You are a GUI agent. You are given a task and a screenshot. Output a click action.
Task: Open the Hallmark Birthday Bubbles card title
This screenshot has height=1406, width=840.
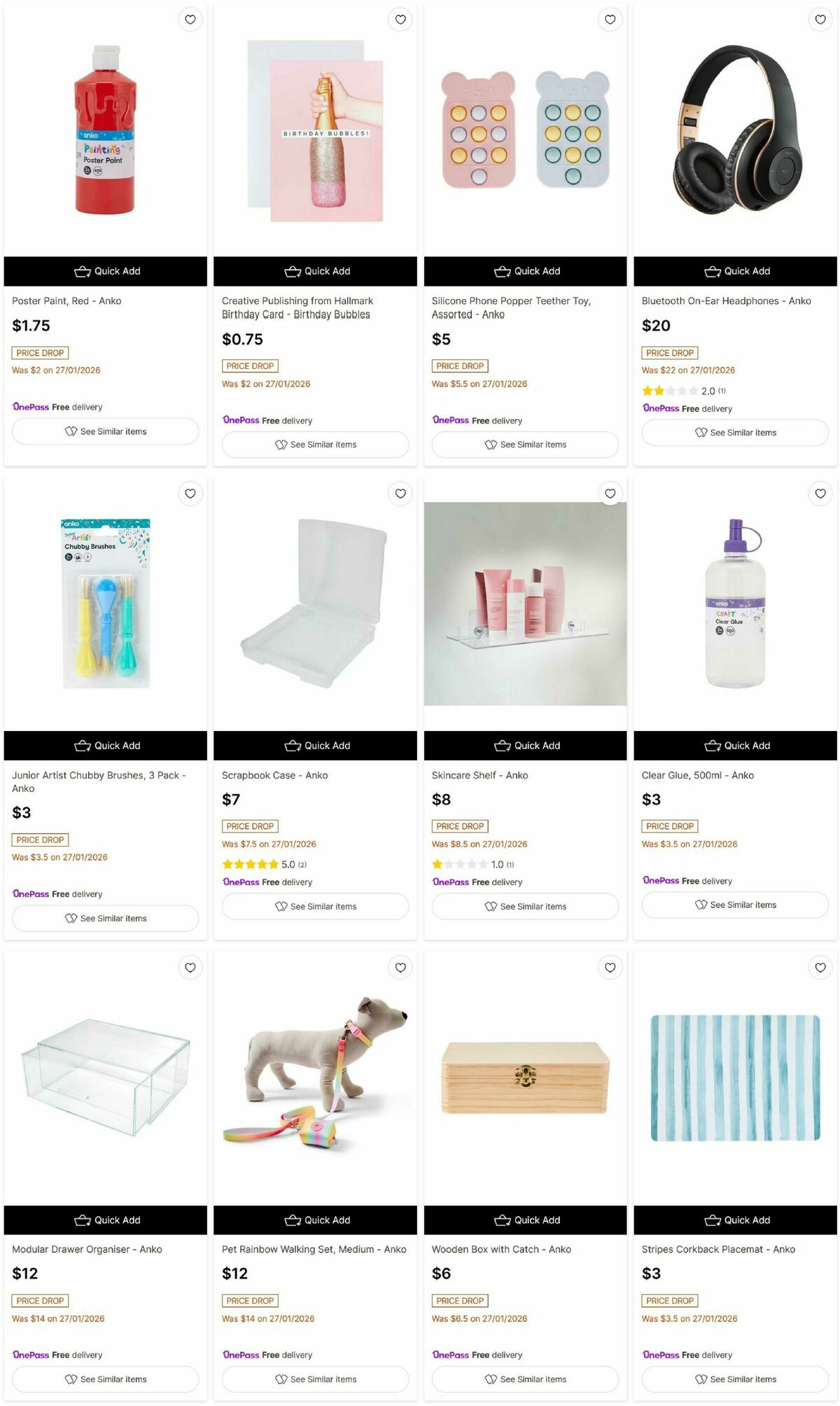coord(297,307)
